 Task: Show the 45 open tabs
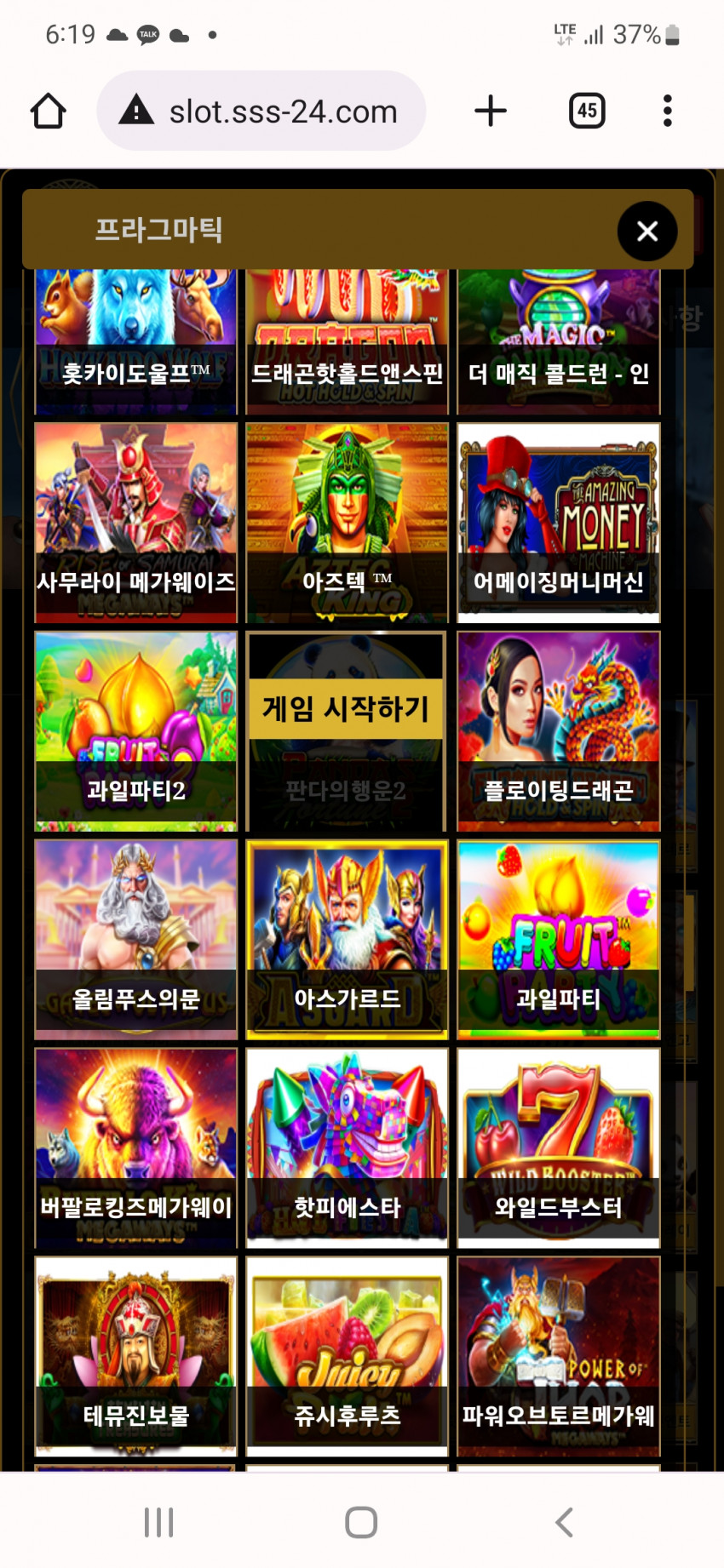587,111
